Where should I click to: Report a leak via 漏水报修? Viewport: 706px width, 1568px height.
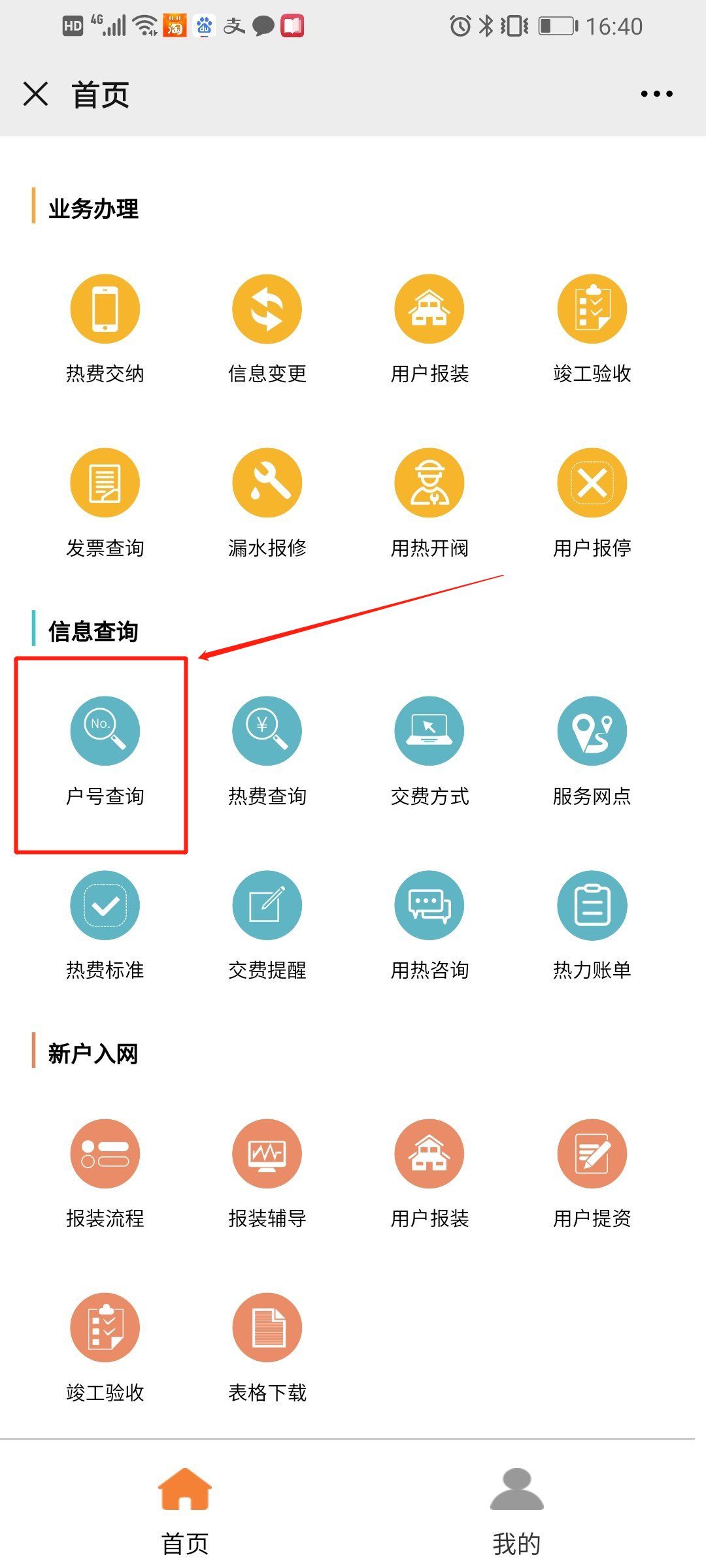267,483
